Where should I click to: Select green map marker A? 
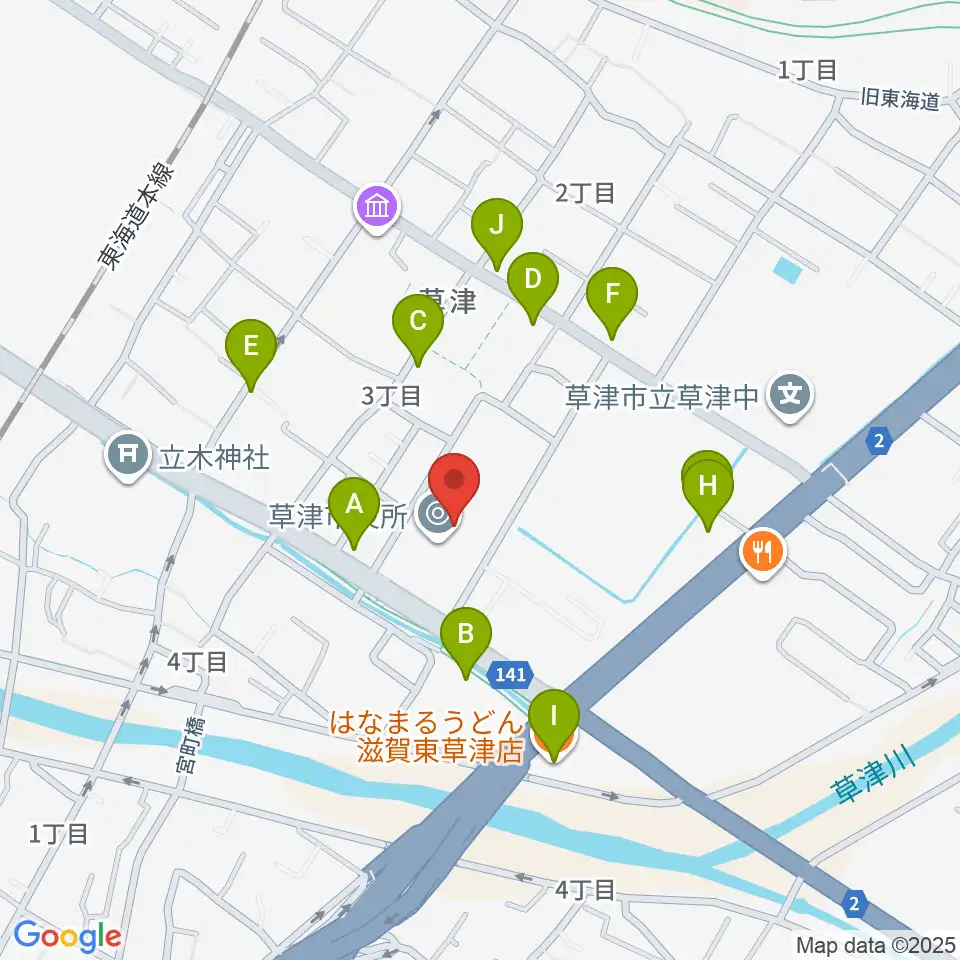pos(354,513)
